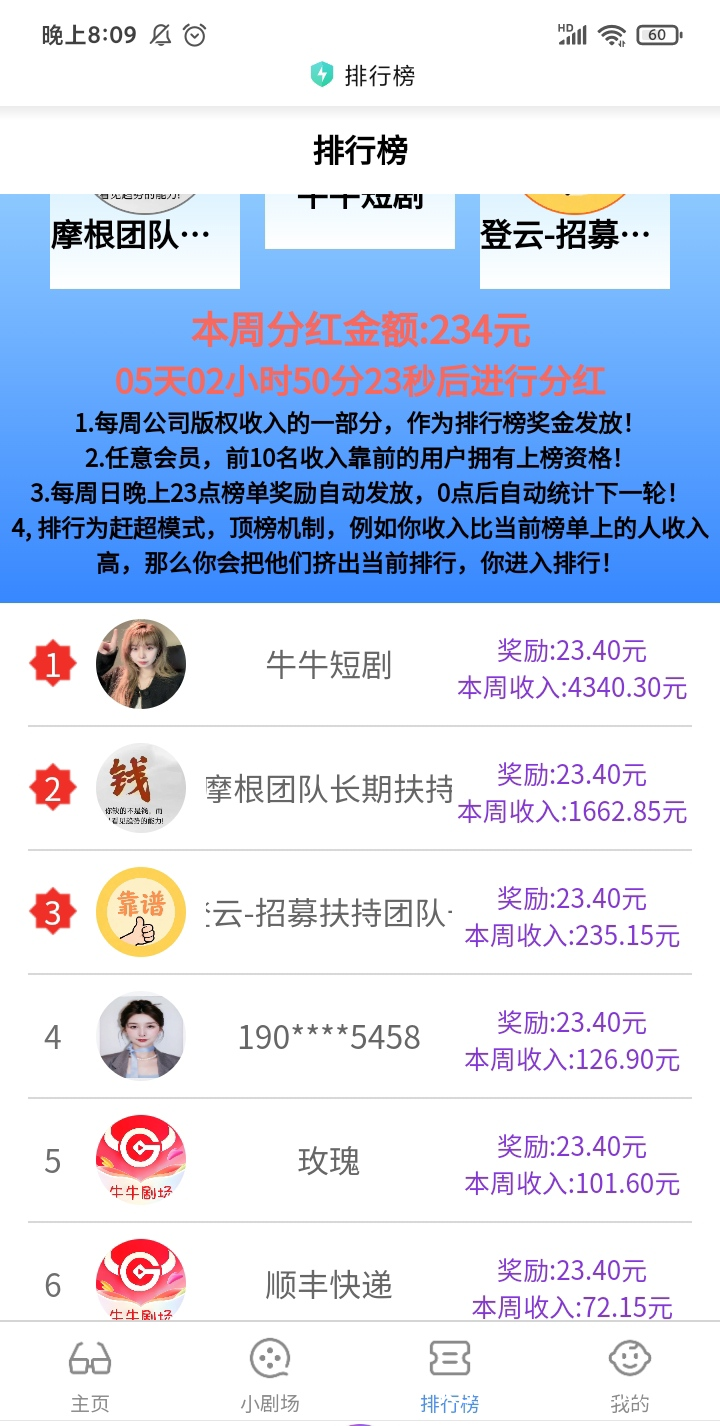The height and width of the screenshot is (1426, 720).
Task: Open 顺丰快递's leaderboard row
Action: coord(330,1284)
